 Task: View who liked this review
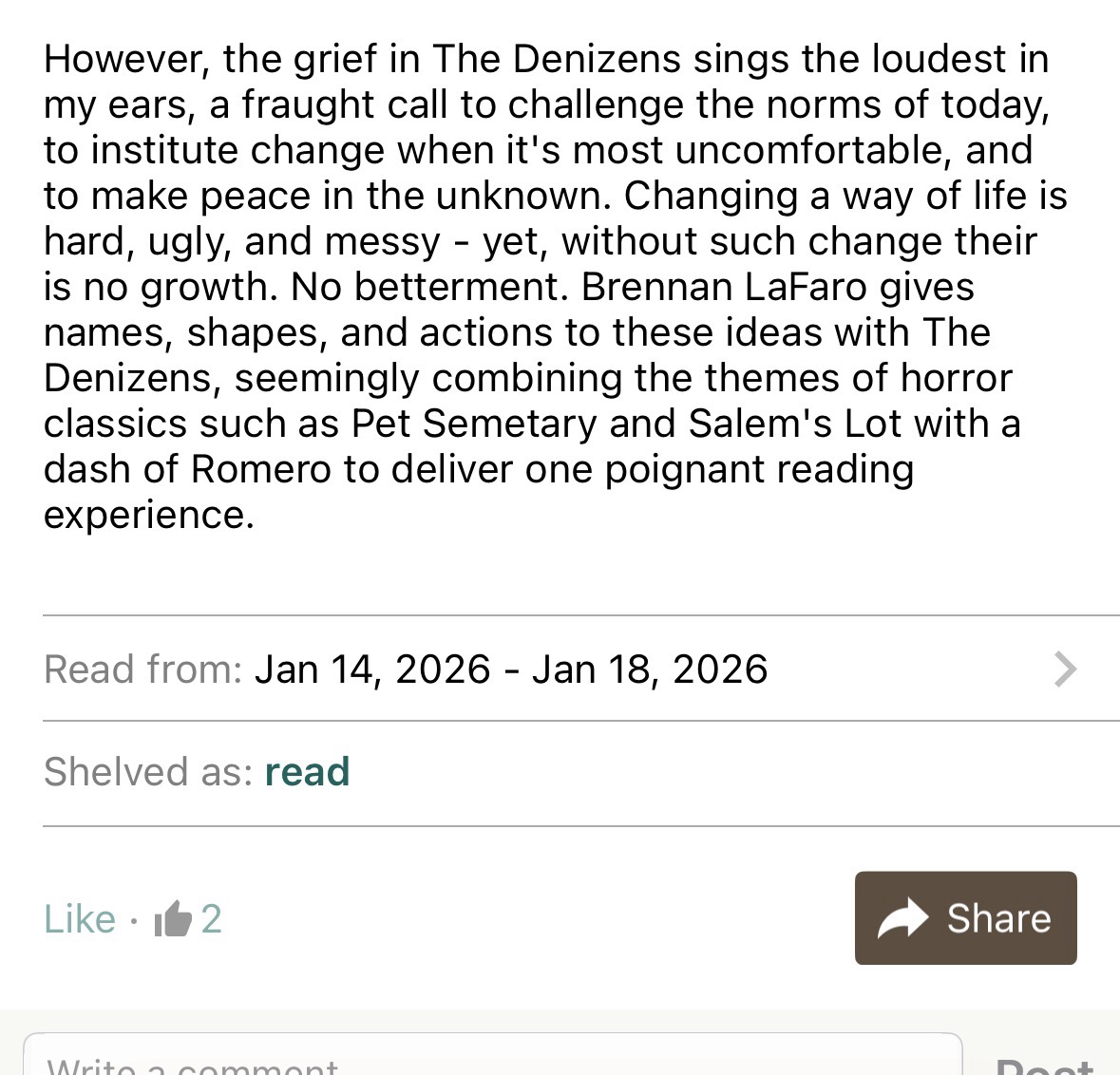[x=188, y=918]
